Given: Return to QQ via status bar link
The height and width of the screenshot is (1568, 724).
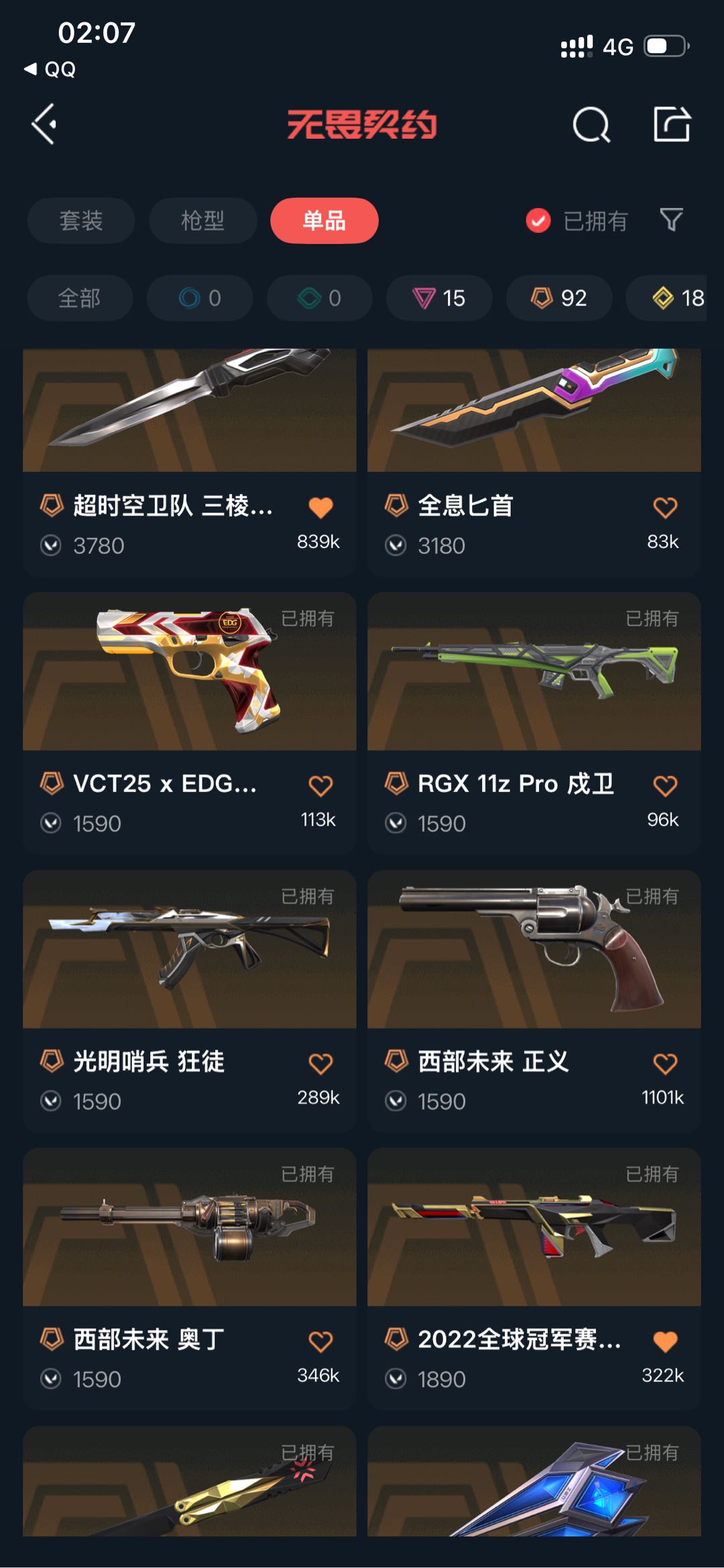Looking at the screenshot, I should [50, 69].
